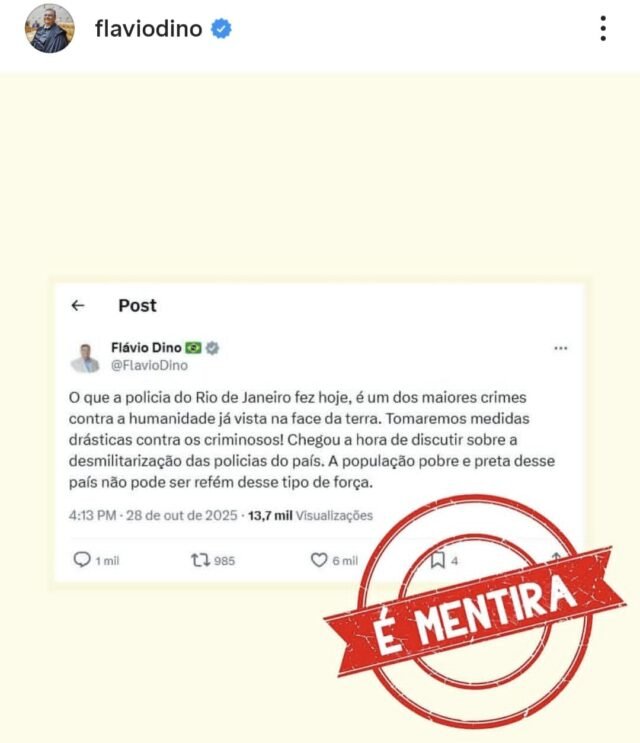Open the post's three-dot options menu
The width and height of the screenshot is (640, 743).
tap(603, 29)
